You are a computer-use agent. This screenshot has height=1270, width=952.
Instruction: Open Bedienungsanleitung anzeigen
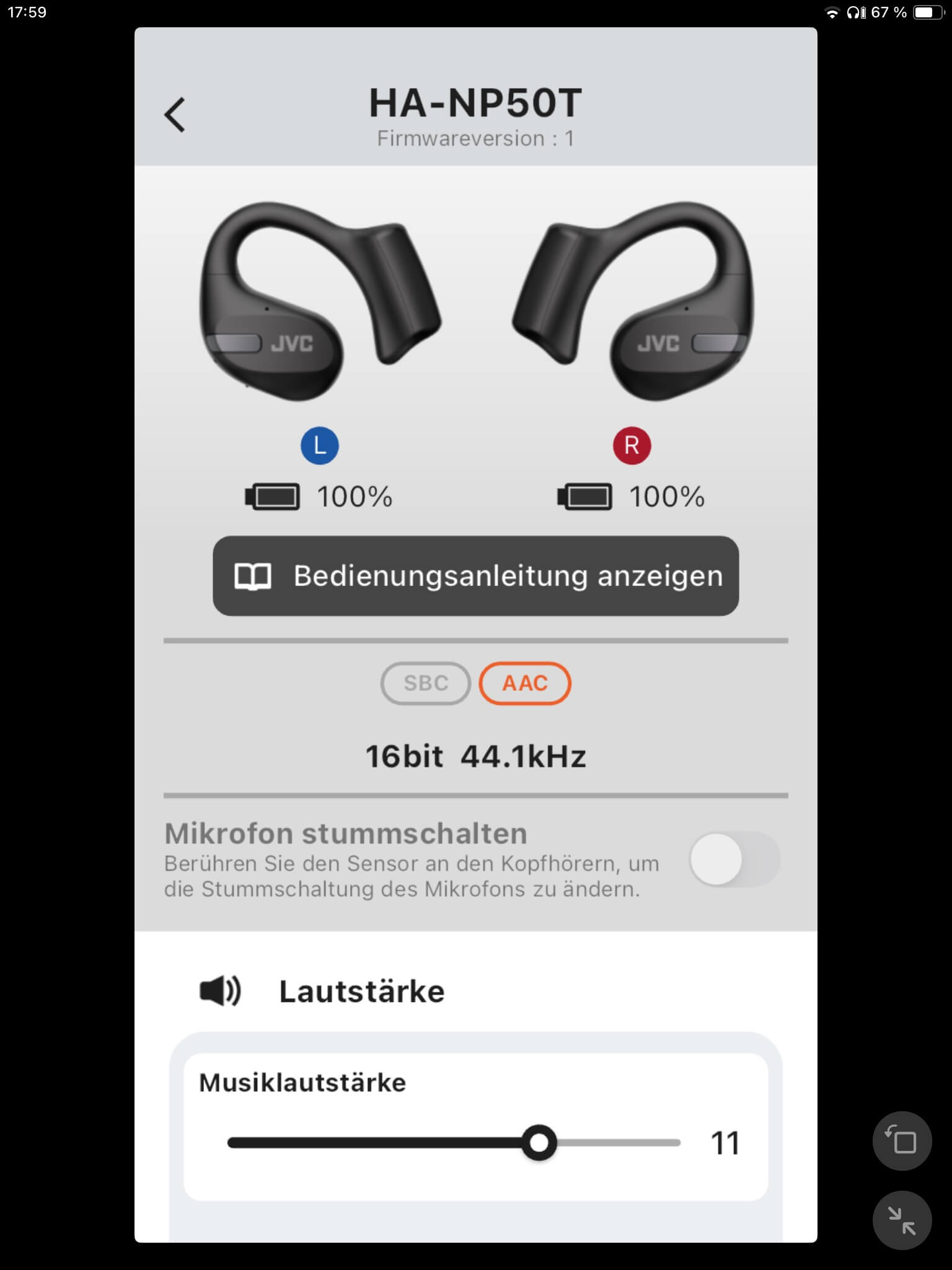point(475,575)
